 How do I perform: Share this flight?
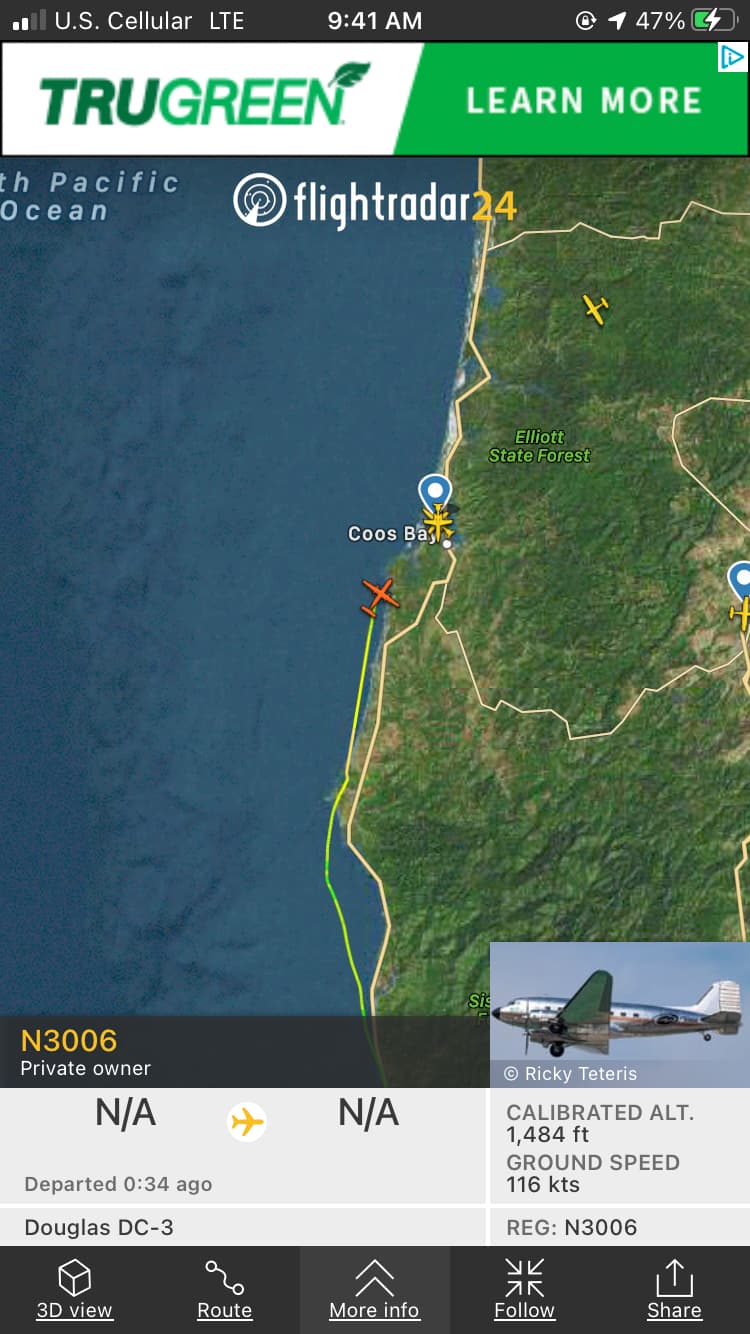tap(674, 1290)
